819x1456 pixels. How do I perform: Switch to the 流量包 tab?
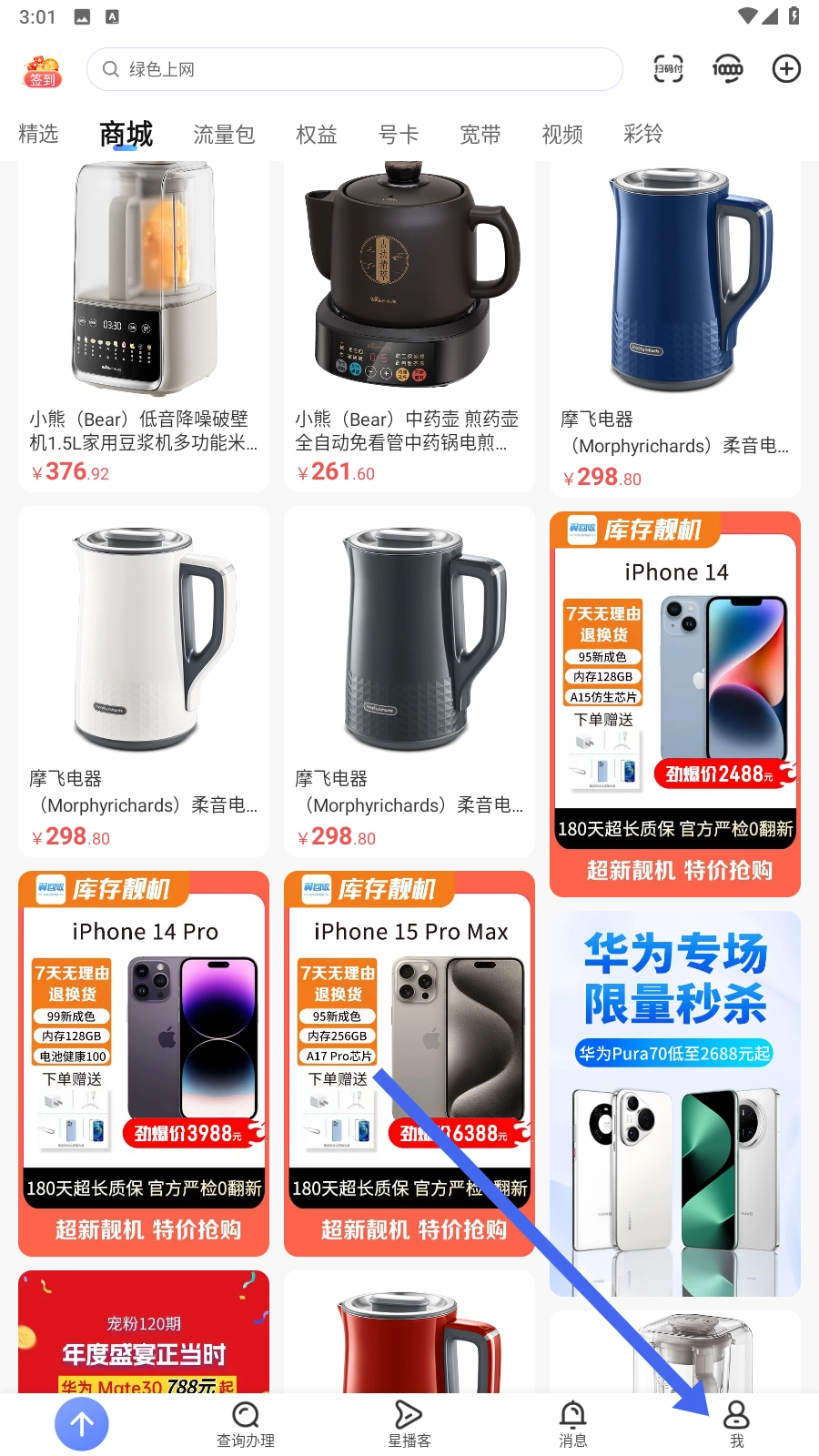(224, 135)
